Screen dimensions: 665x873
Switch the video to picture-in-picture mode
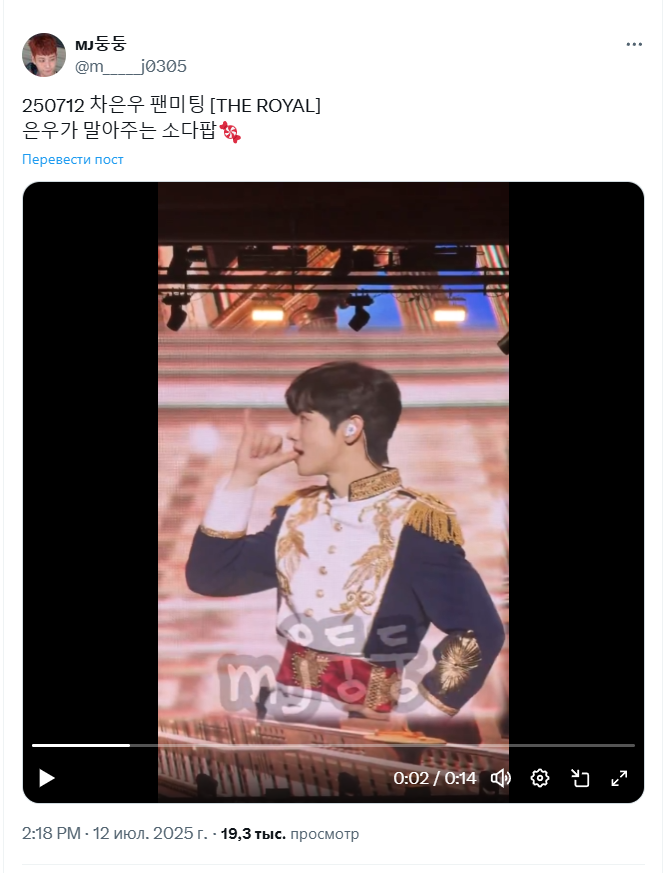point(579,778)
